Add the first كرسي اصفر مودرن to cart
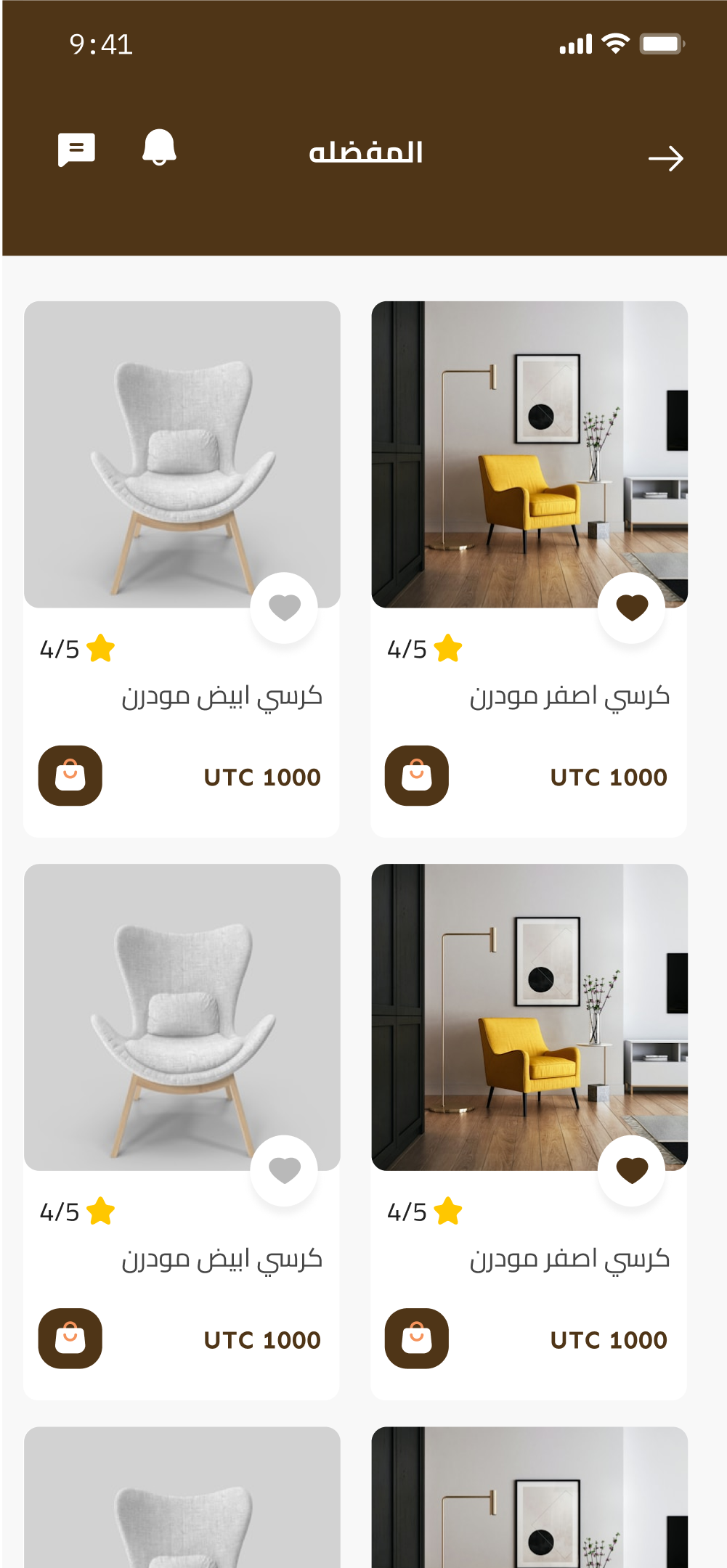 (x=417, y=775)
